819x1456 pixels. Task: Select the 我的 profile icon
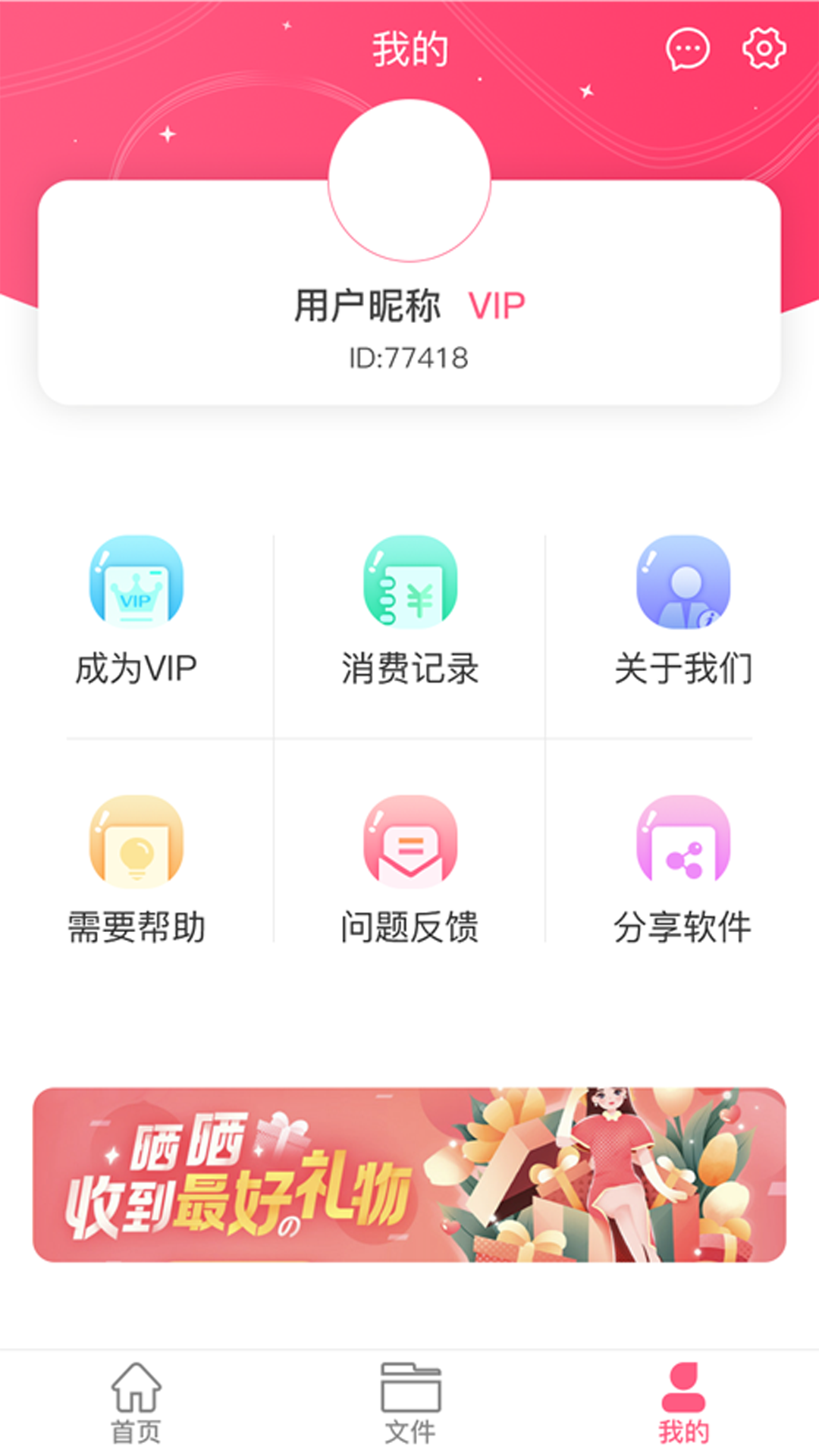(x=683, y=1403)
